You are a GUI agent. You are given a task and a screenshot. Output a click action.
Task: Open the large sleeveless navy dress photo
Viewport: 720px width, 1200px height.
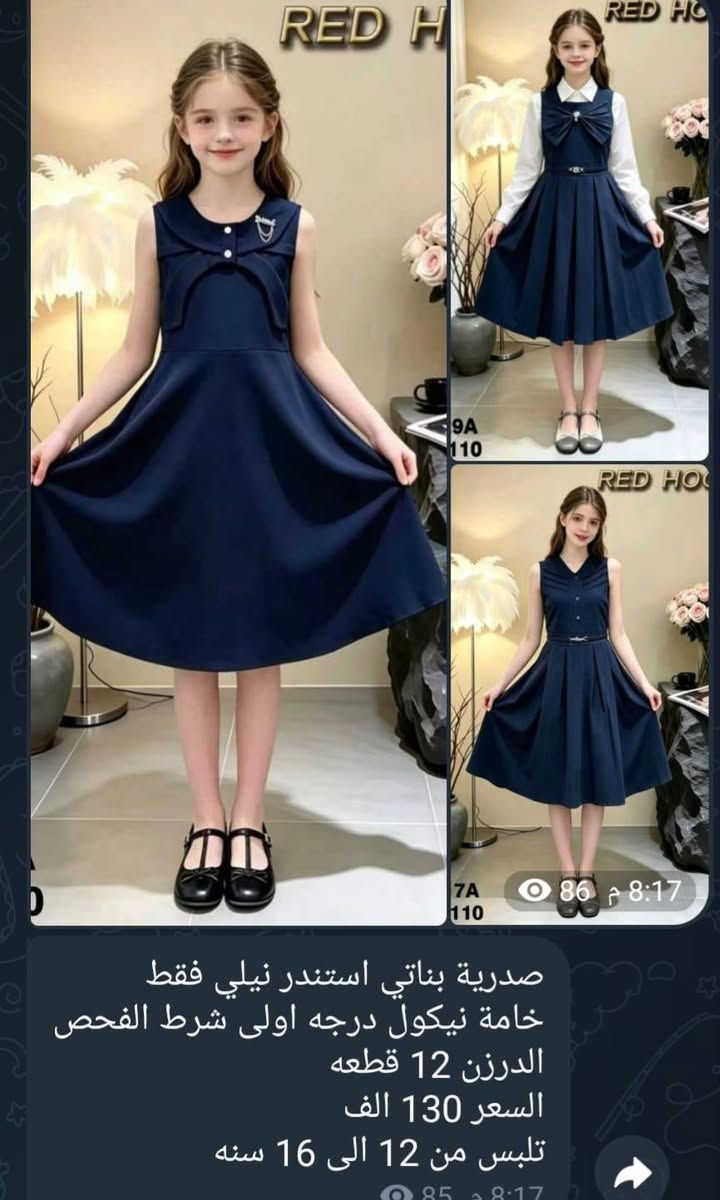point(238,462)
